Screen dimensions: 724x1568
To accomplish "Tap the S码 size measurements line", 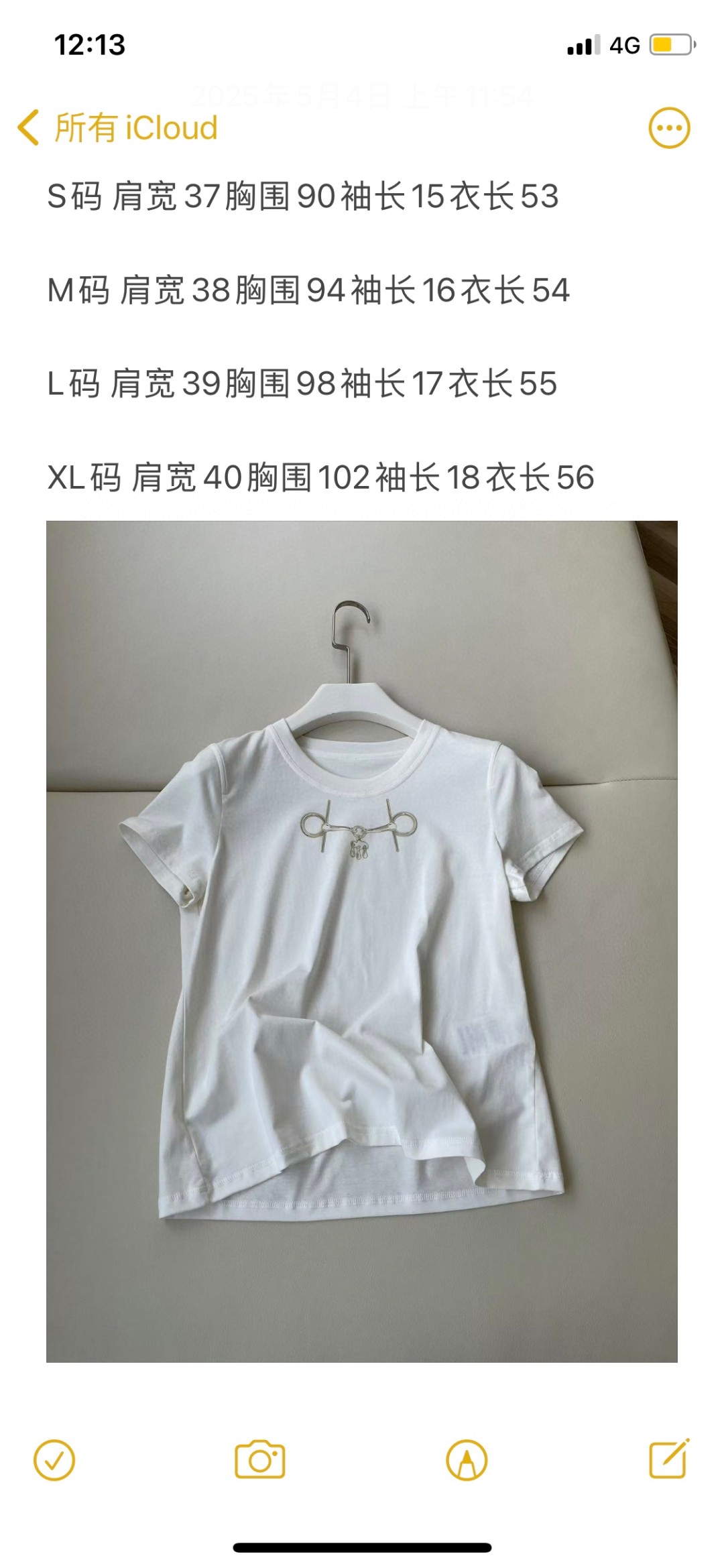I will [302, 195].
